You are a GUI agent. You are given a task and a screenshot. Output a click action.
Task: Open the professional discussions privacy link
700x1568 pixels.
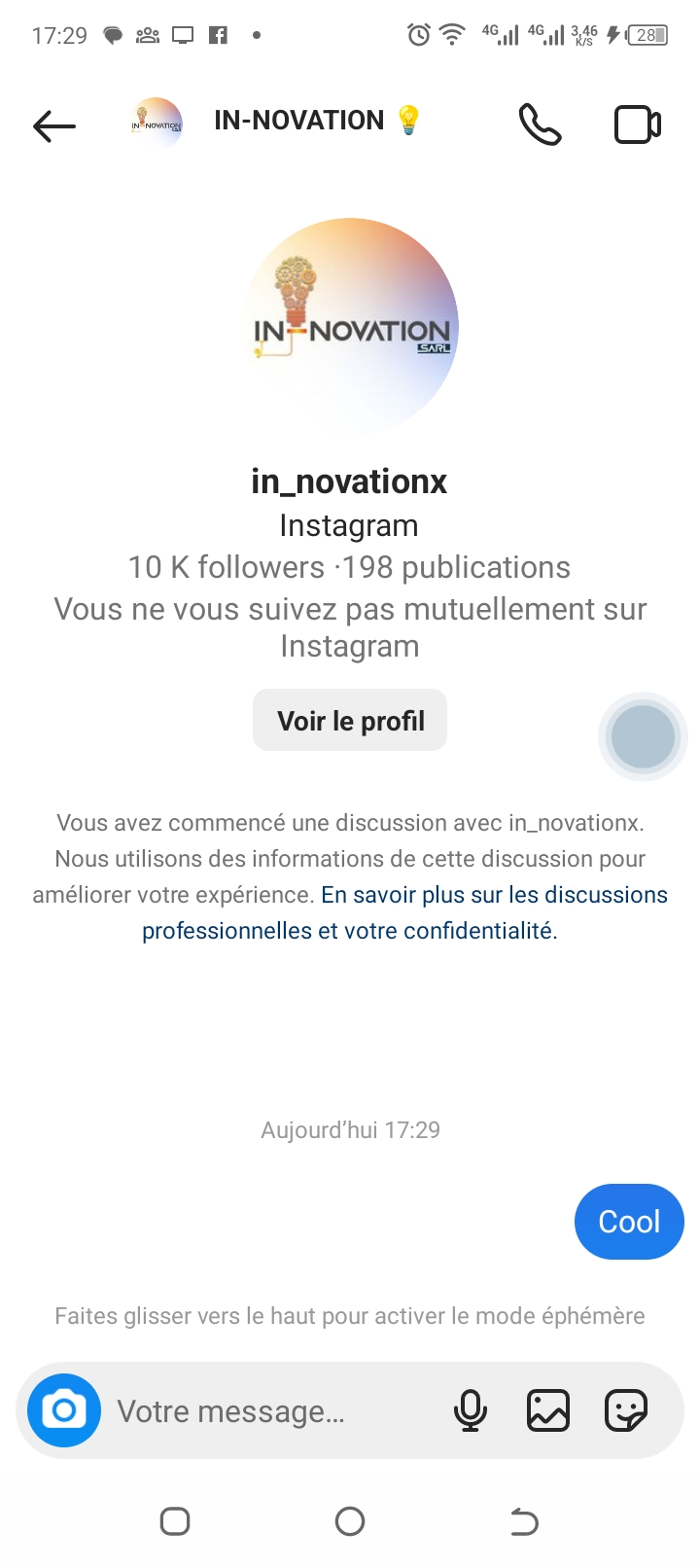point(405,912)
